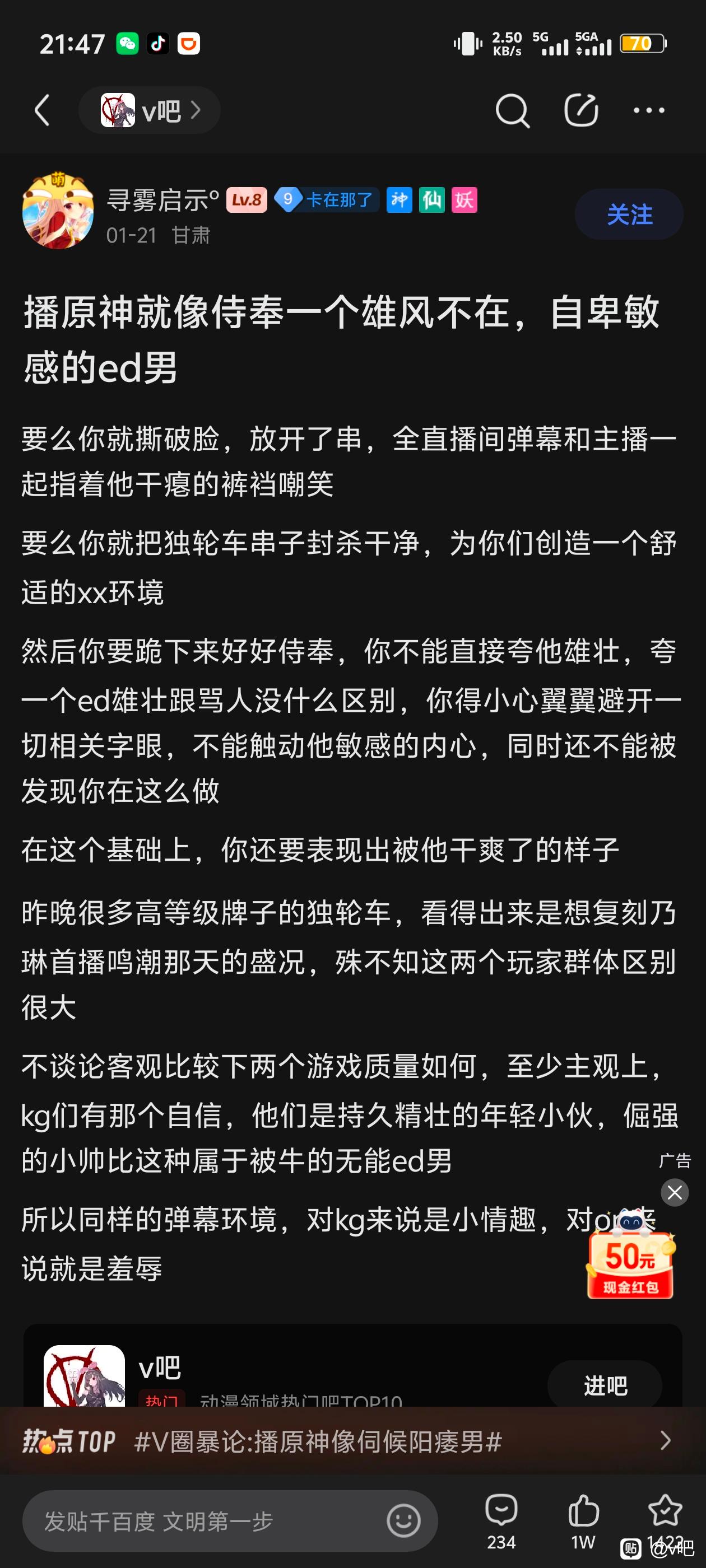Open 寻雾启示° profile avatar

click(58, 211)
